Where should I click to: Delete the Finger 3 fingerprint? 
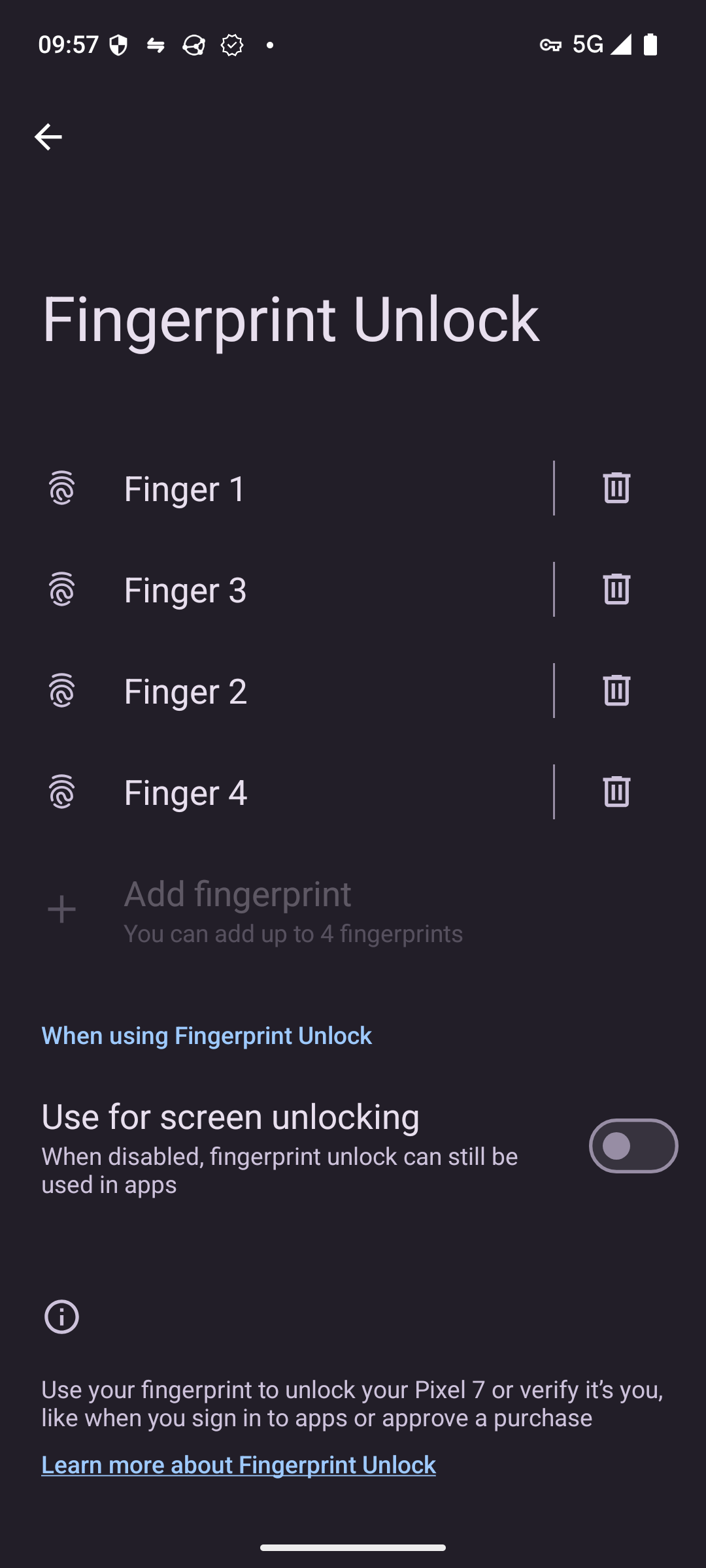(x=616, y=589)
